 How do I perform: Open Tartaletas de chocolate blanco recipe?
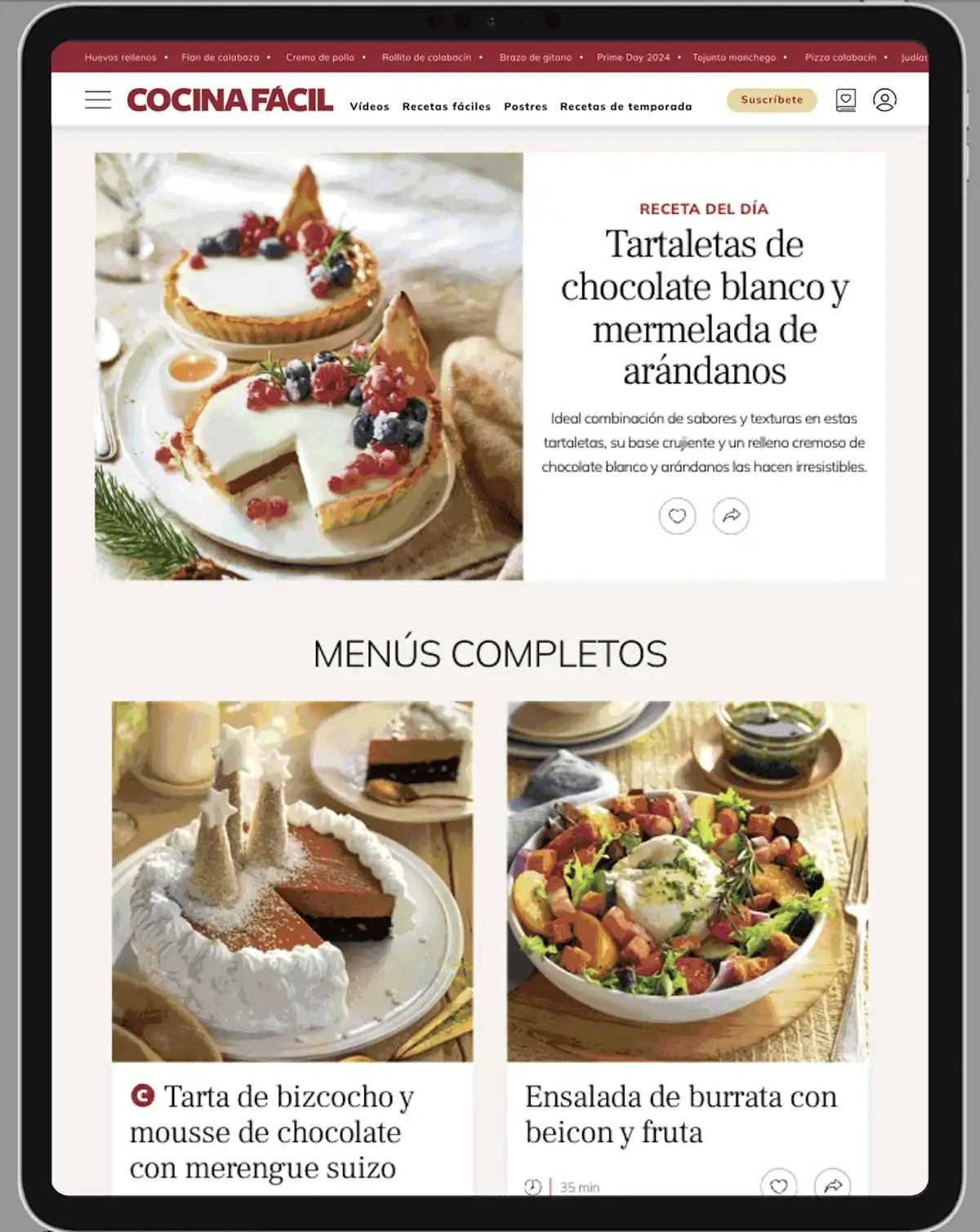704,308
